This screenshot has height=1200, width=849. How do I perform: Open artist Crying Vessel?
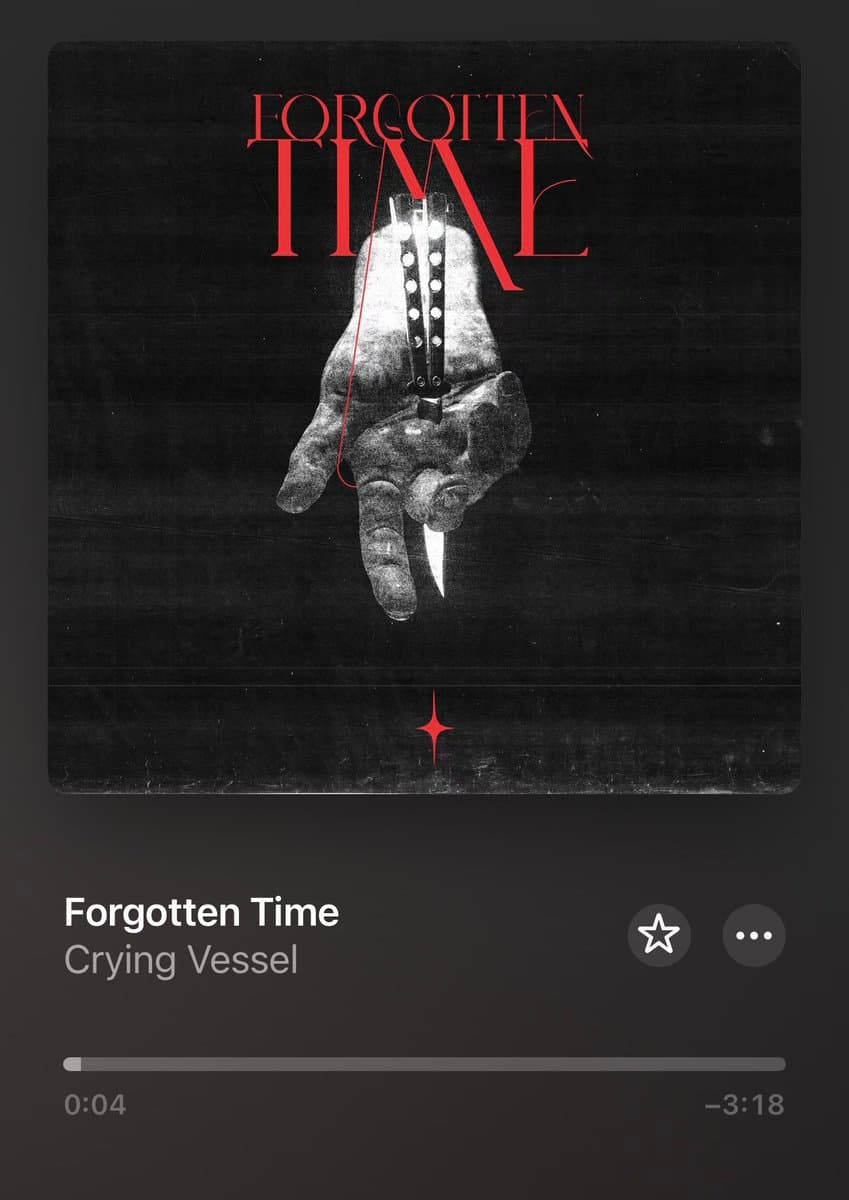pyautogui.click(x=181, y=960)
